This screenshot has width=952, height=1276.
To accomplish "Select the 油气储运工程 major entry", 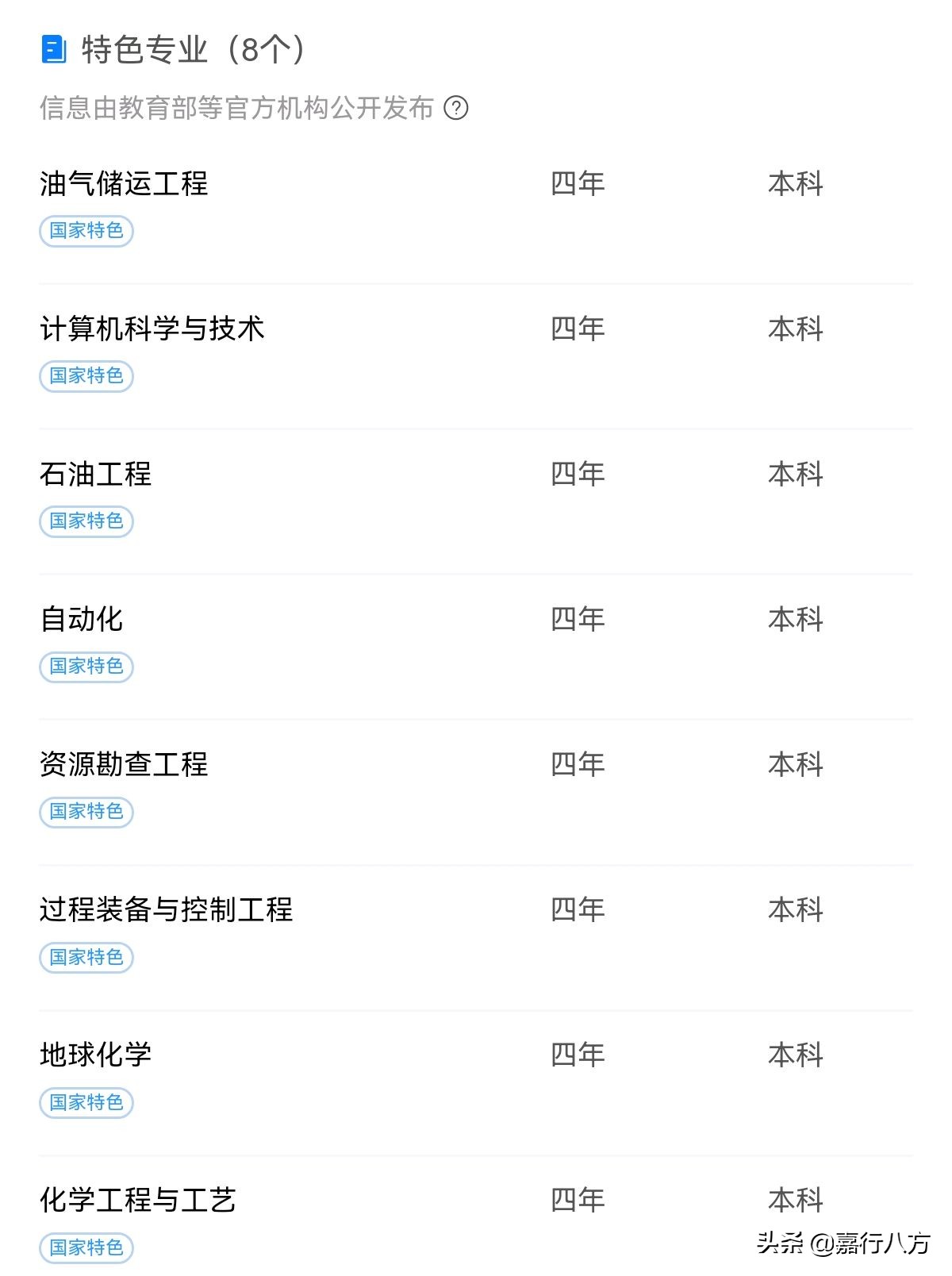I will (127, 183).
